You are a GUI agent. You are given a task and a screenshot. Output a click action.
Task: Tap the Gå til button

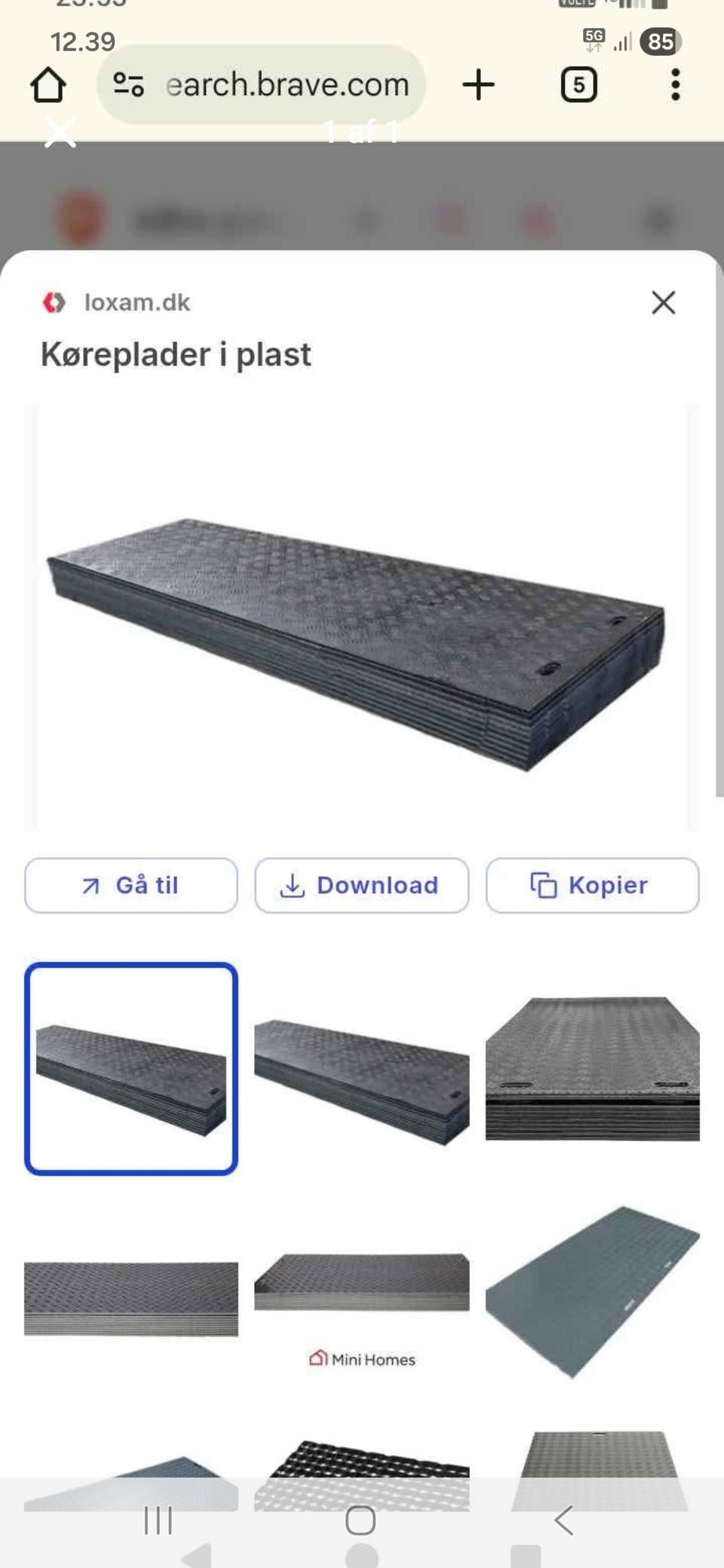130,885
